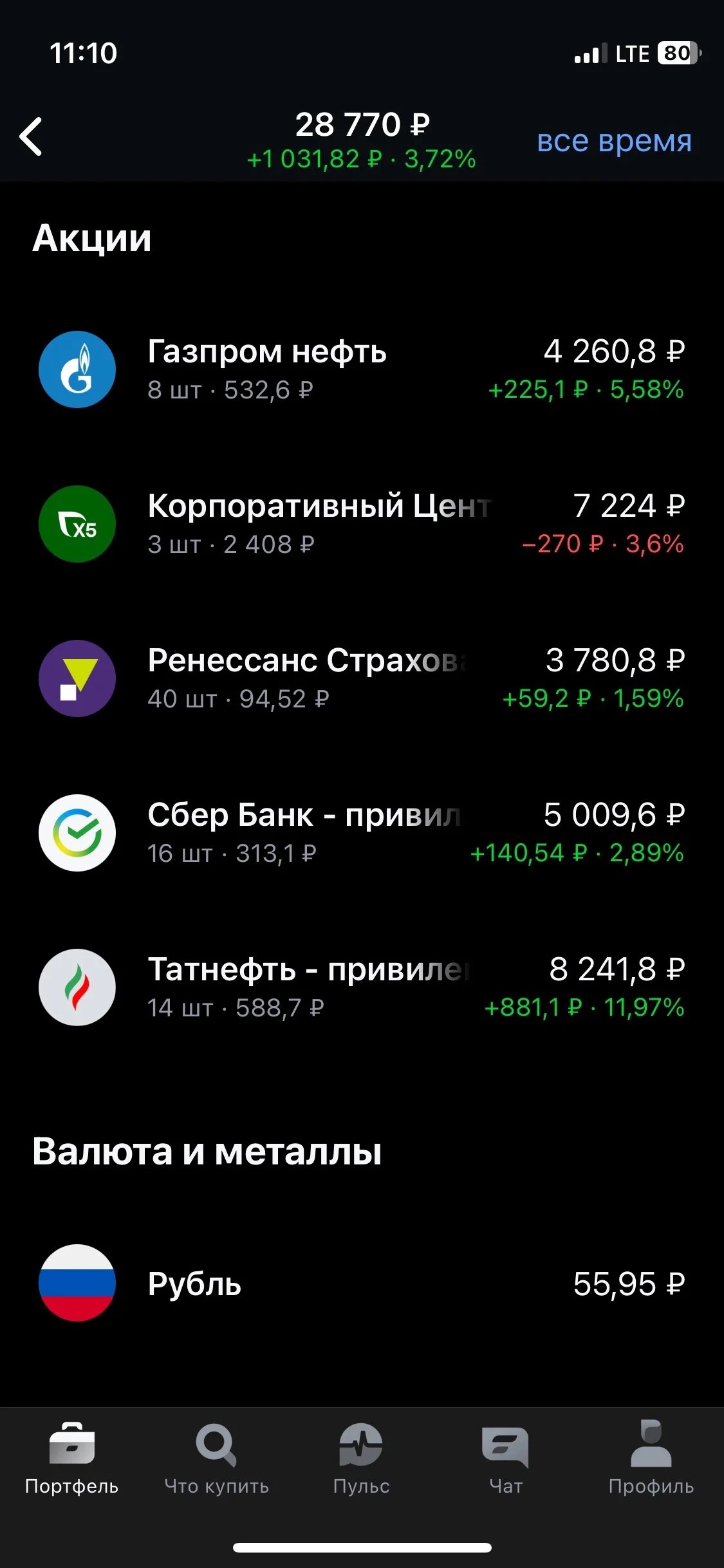Open the Рубль currency balance
The height and width of the screenshot is (1568, 724).
[362, 1283]
